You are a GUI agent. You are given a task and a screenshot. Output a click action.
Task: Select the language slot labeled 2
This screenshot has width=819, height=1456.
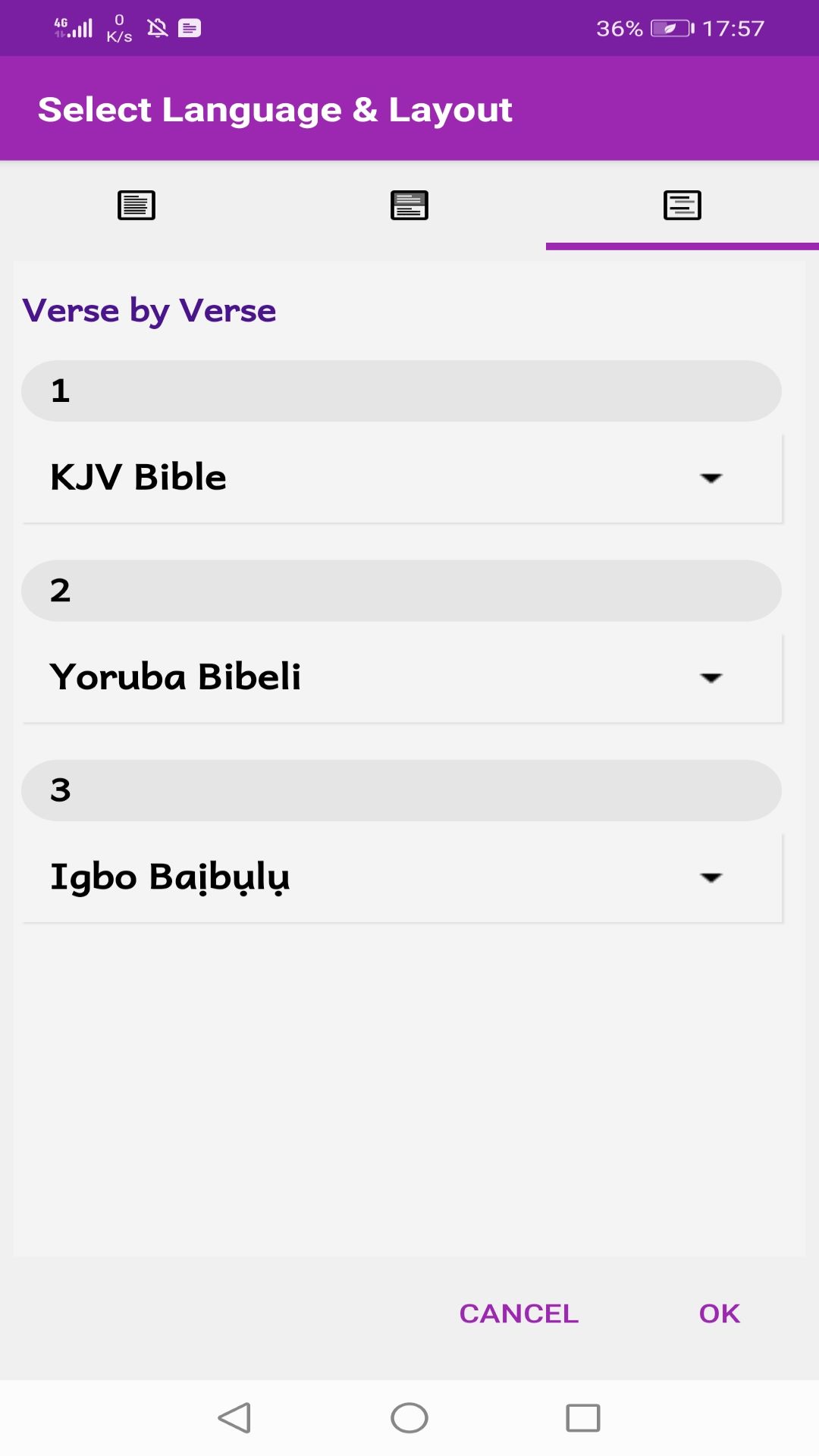400,590
